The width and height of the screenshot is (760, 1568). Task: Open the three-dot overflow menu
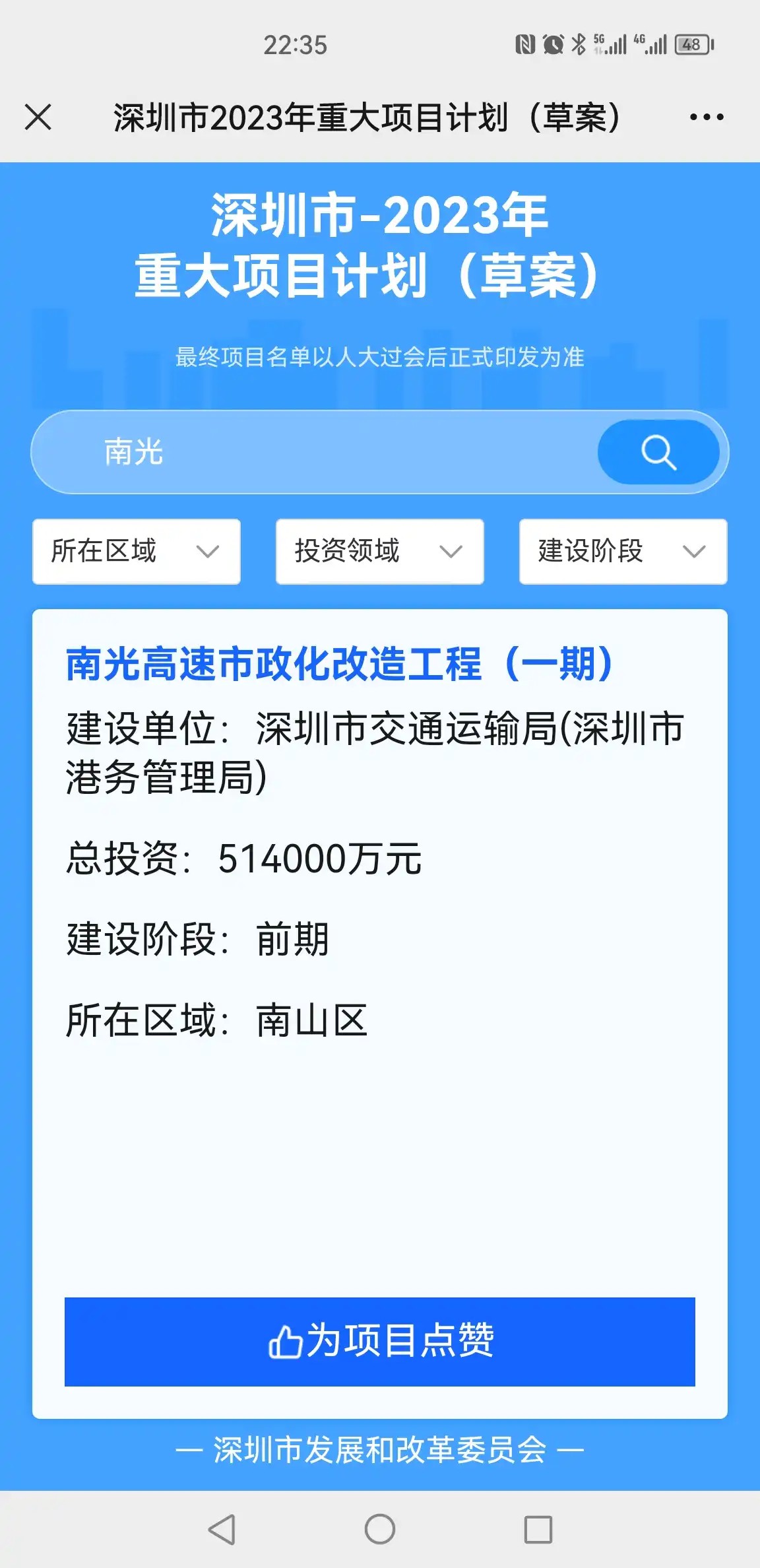coord(707,117)
